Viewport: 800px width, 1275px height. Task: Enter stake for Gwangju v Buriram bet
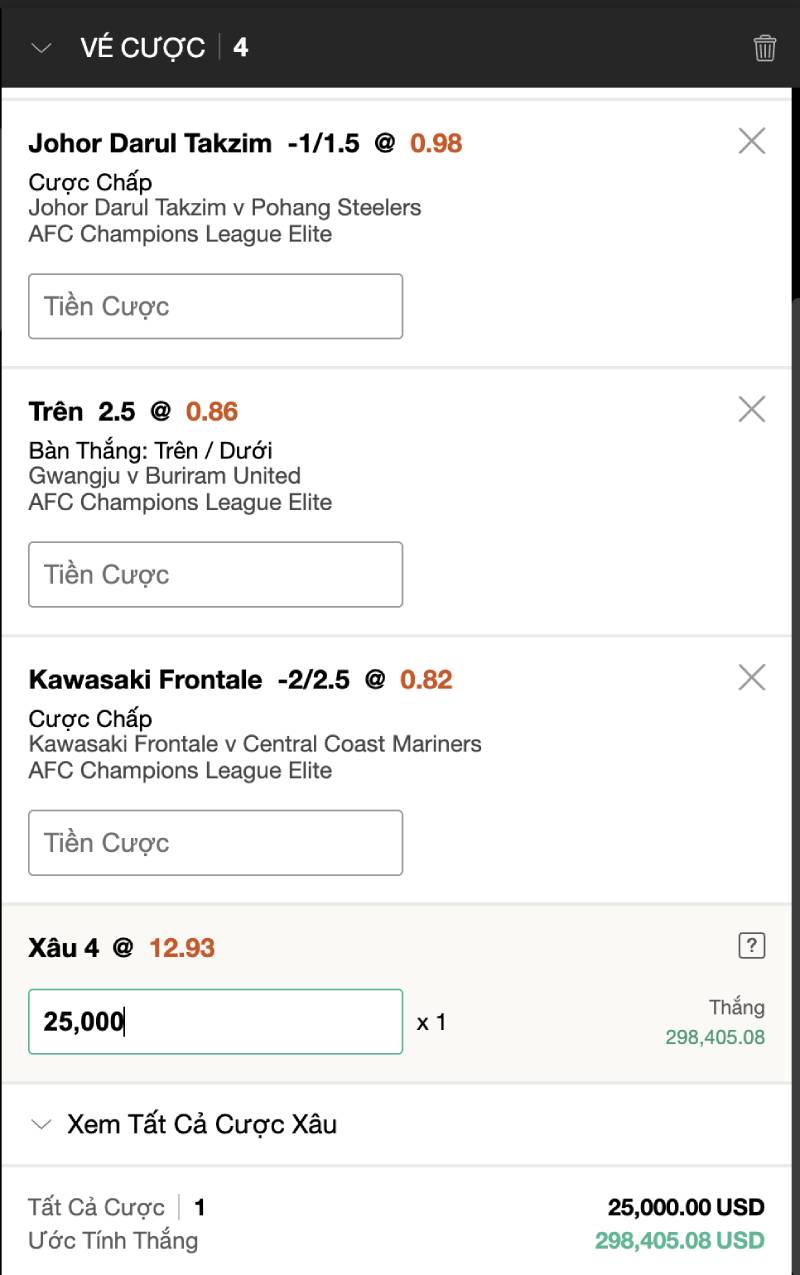[215, 574]
